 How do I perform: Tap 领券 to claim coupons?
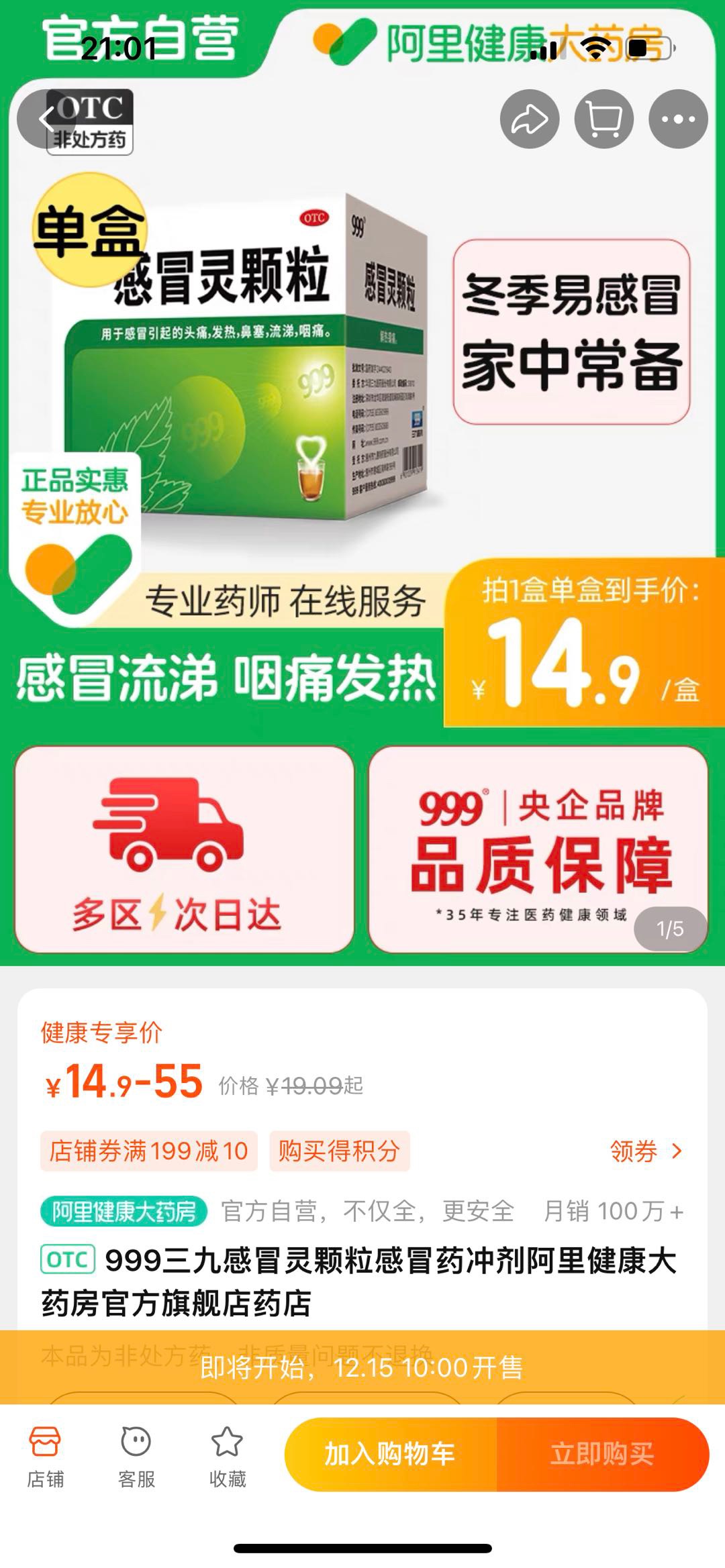(x=645, y=1151)
